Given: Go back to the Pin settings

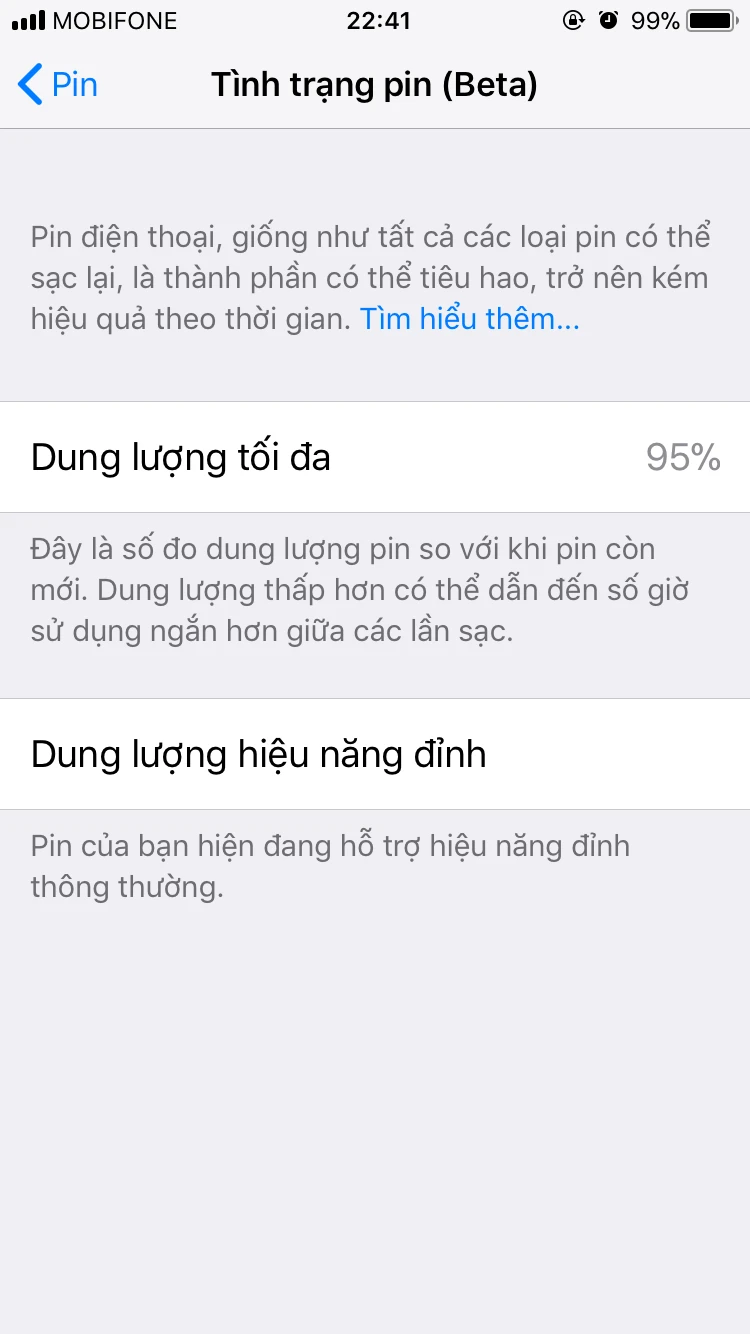Looking at the screenshot, I should click(x=58, y=85).
